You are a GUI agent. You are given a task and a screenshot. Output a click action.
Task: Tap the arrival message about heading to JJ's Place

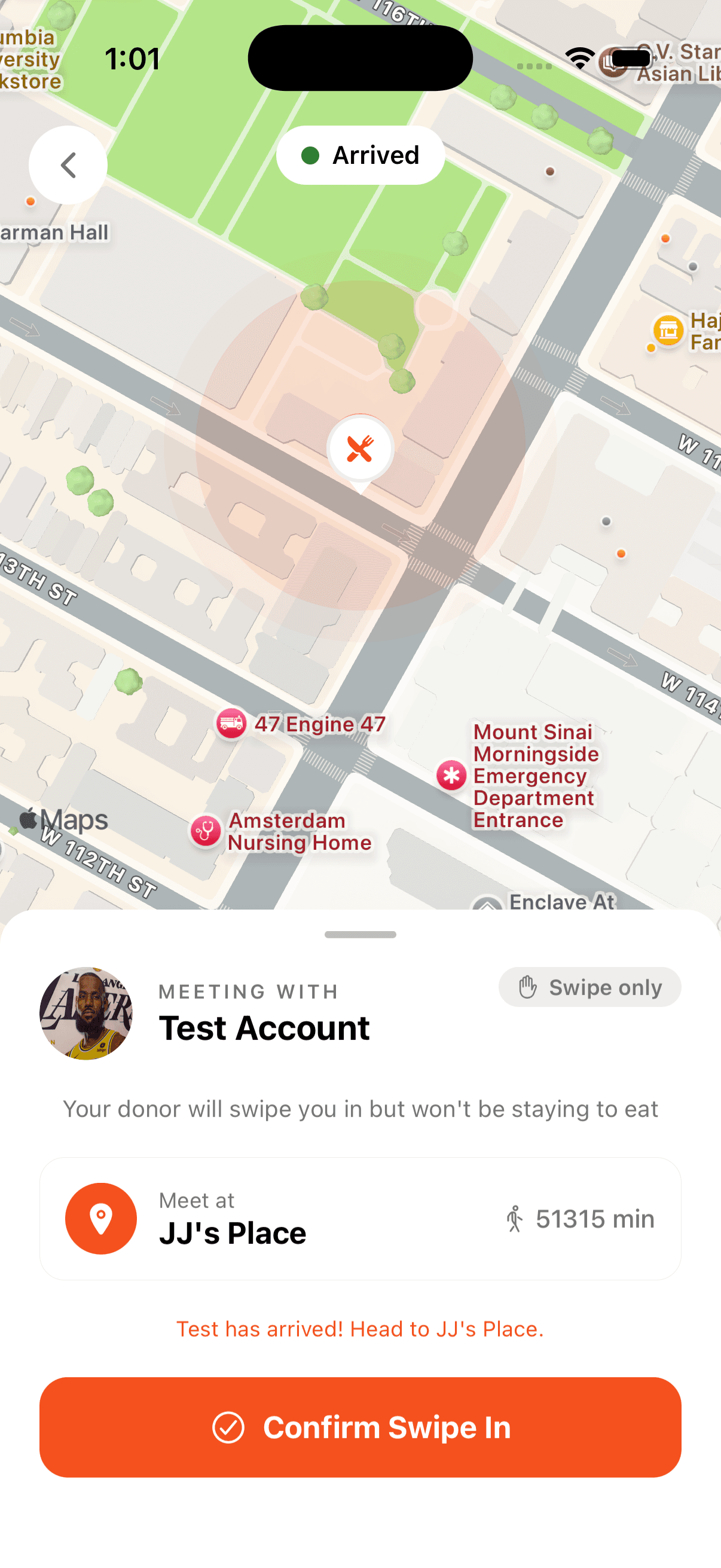(x=360, y=1329)
